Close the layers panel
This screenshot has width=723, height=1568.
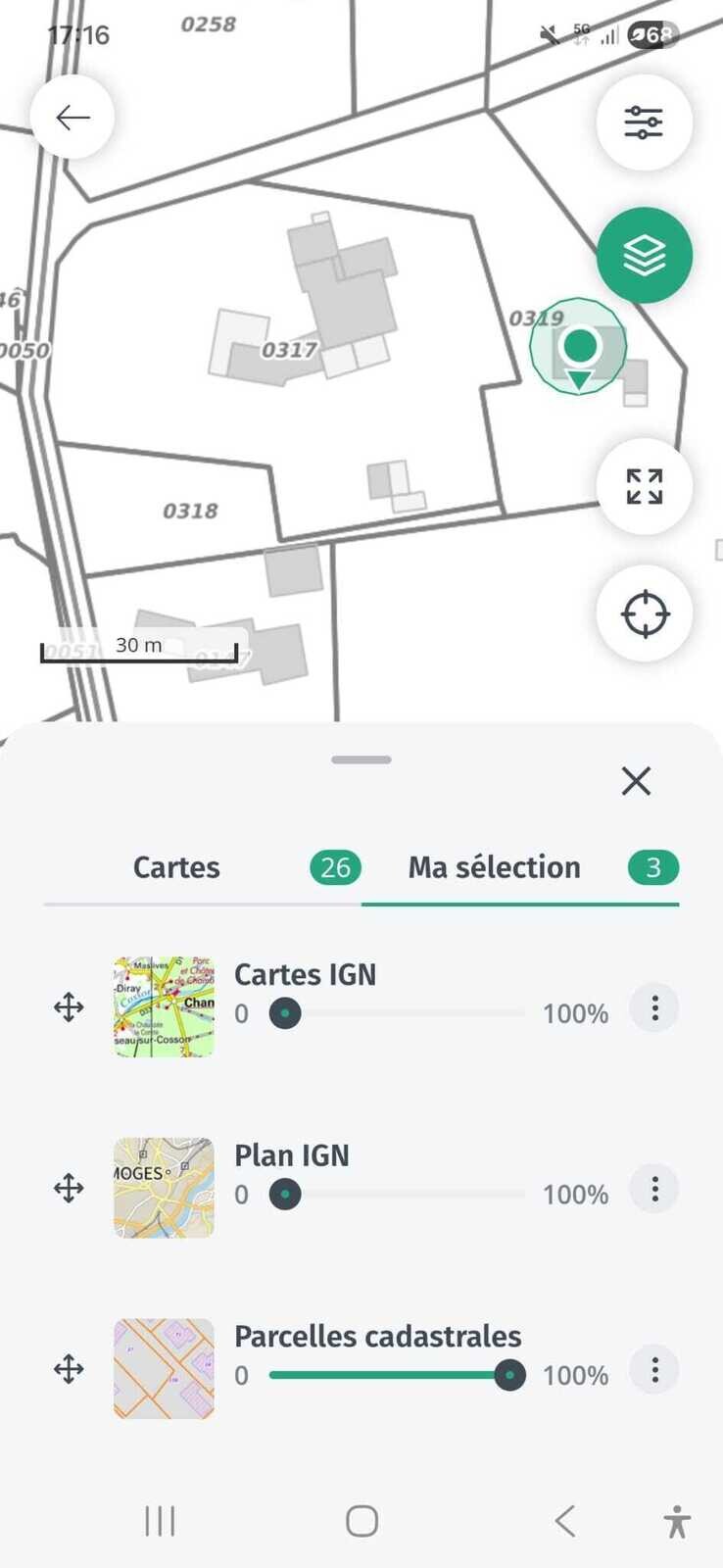(636, 781)
